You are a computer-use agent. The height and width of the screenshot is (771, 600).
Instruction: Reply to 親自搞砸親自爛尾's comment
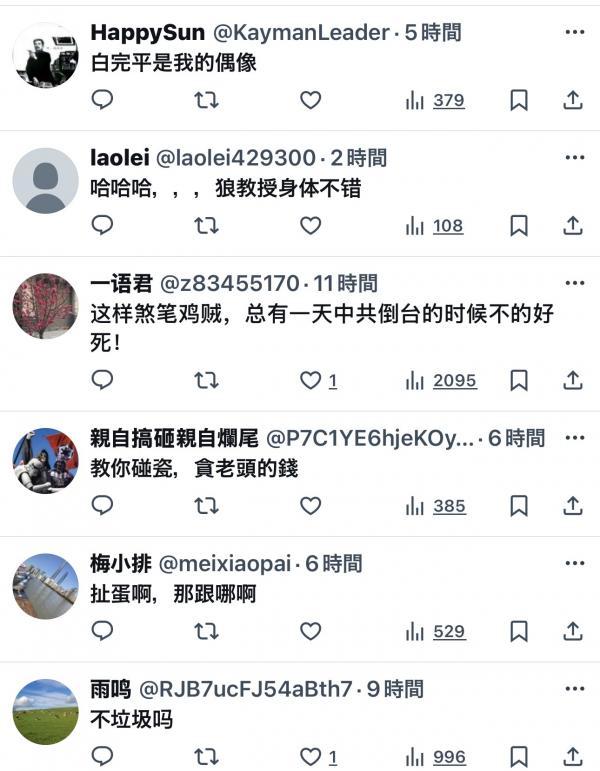pos(102,505)
